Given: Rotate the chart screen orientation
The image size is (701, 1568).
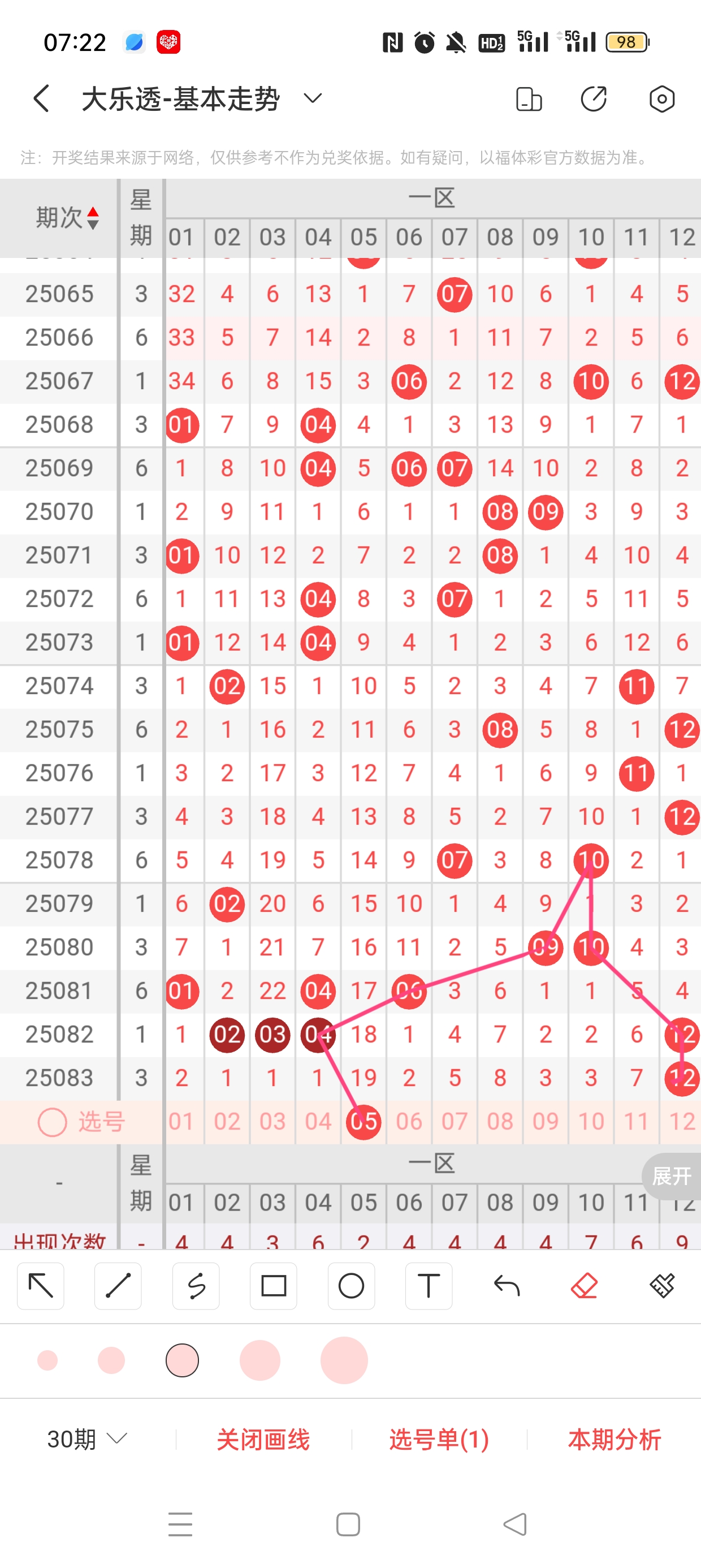Looking at the screenshot, I should [528, 99].
